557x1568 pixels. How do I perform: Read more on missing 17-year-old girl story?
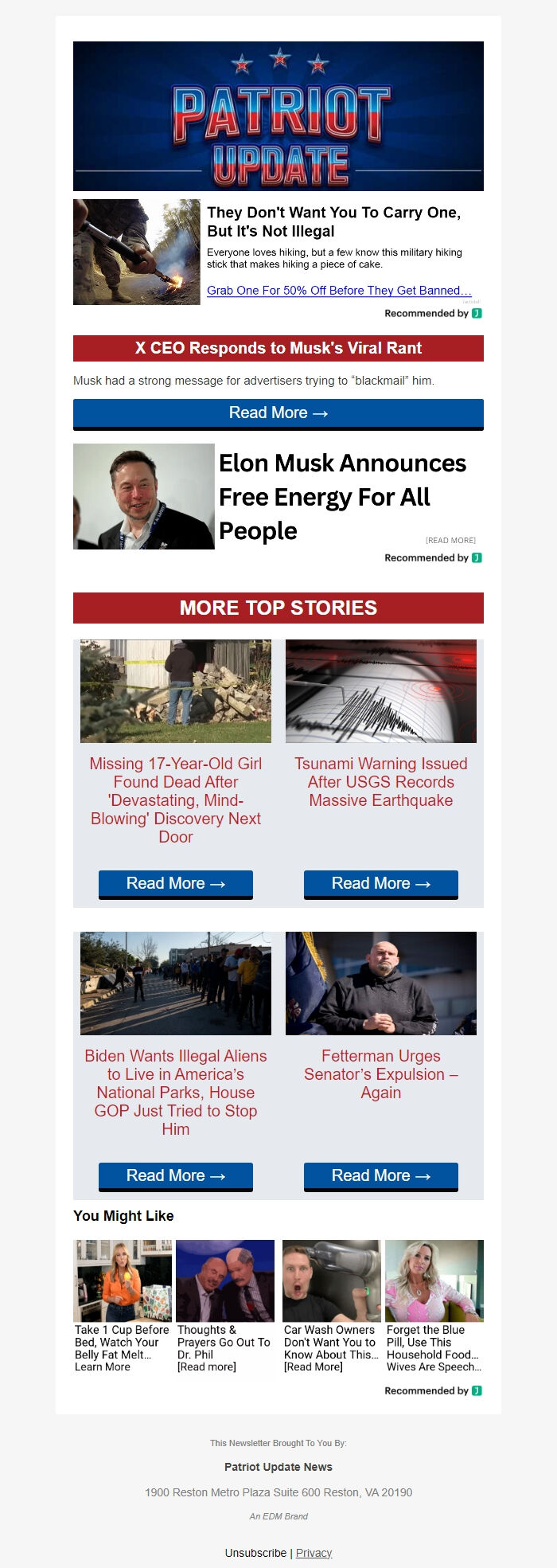pyautogui.click(x=176, y=884)
